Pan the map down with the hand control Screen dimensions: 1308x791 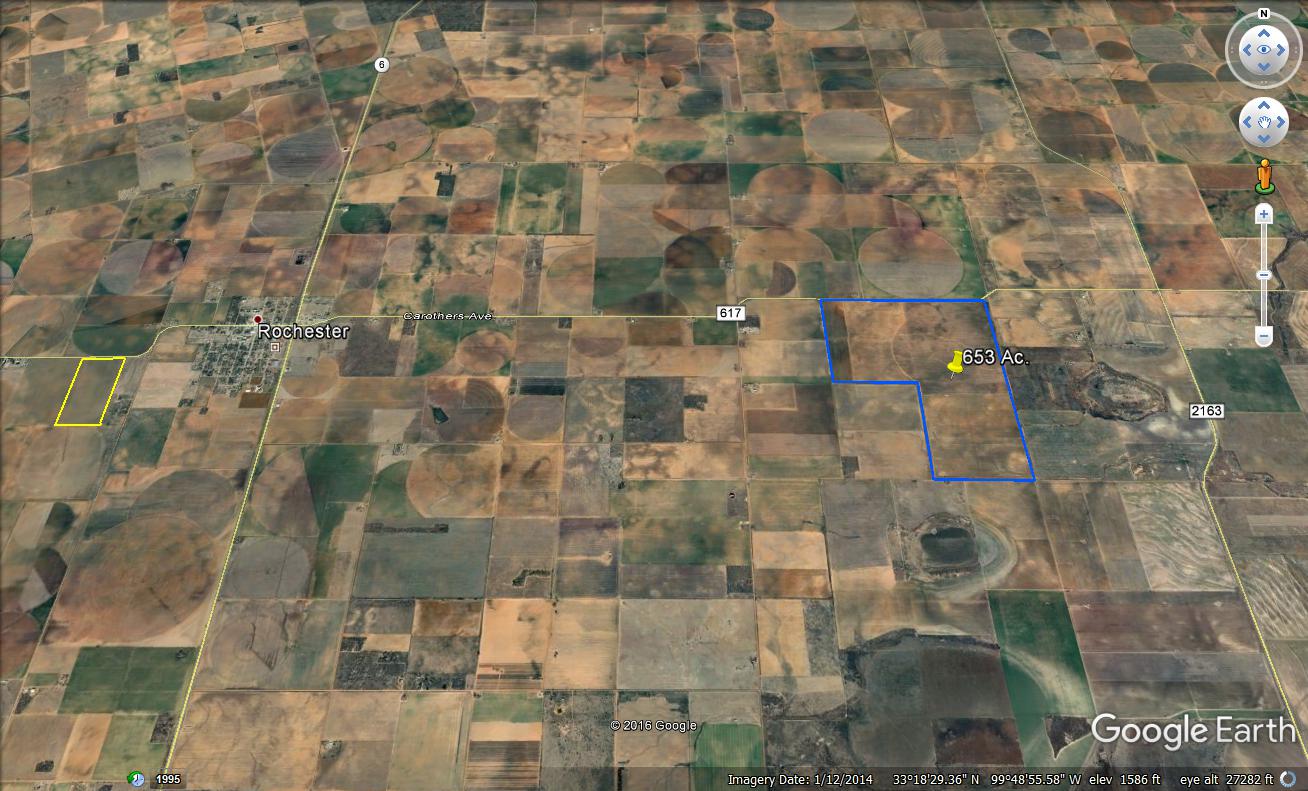click(x=1264, y=141)
